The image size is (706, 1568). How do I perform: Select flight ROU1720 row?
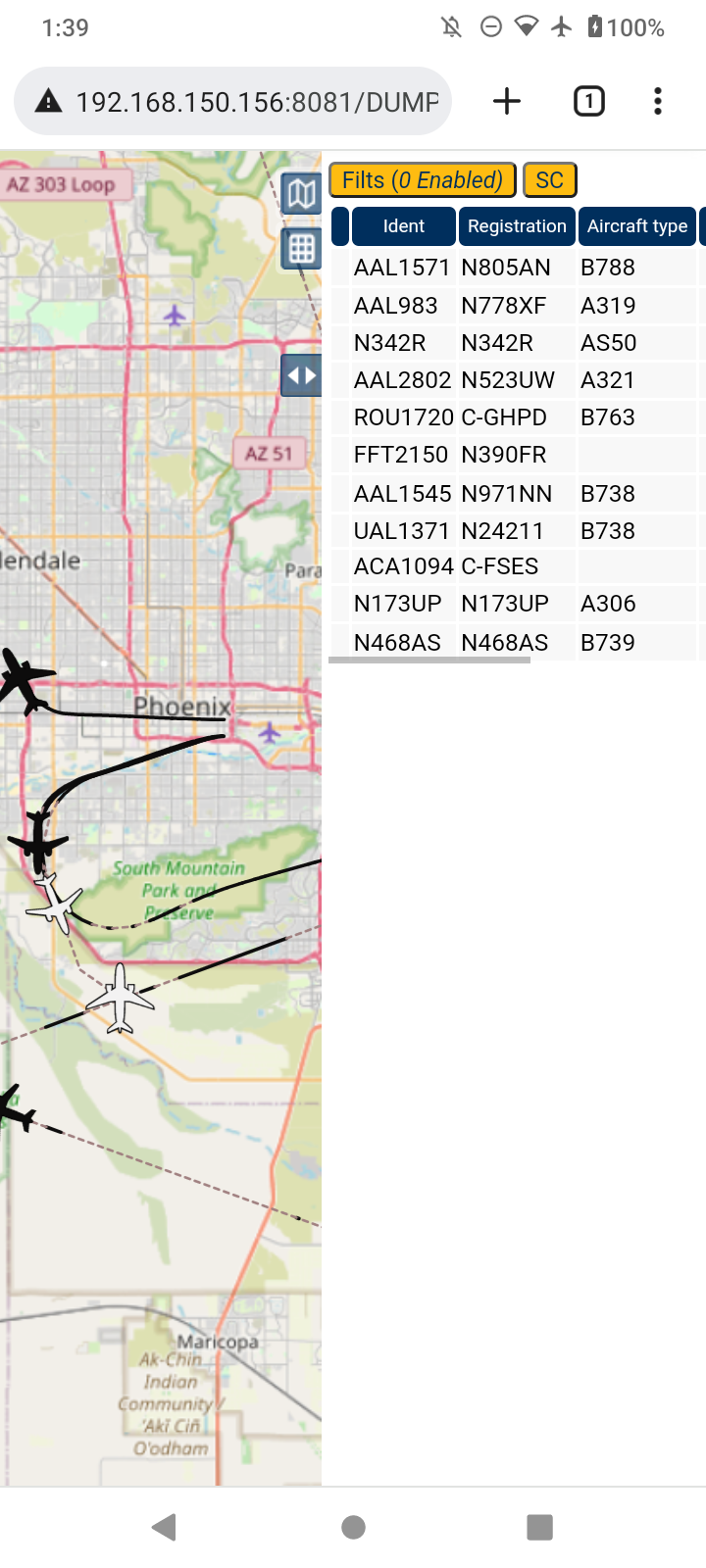coord(517,417)
